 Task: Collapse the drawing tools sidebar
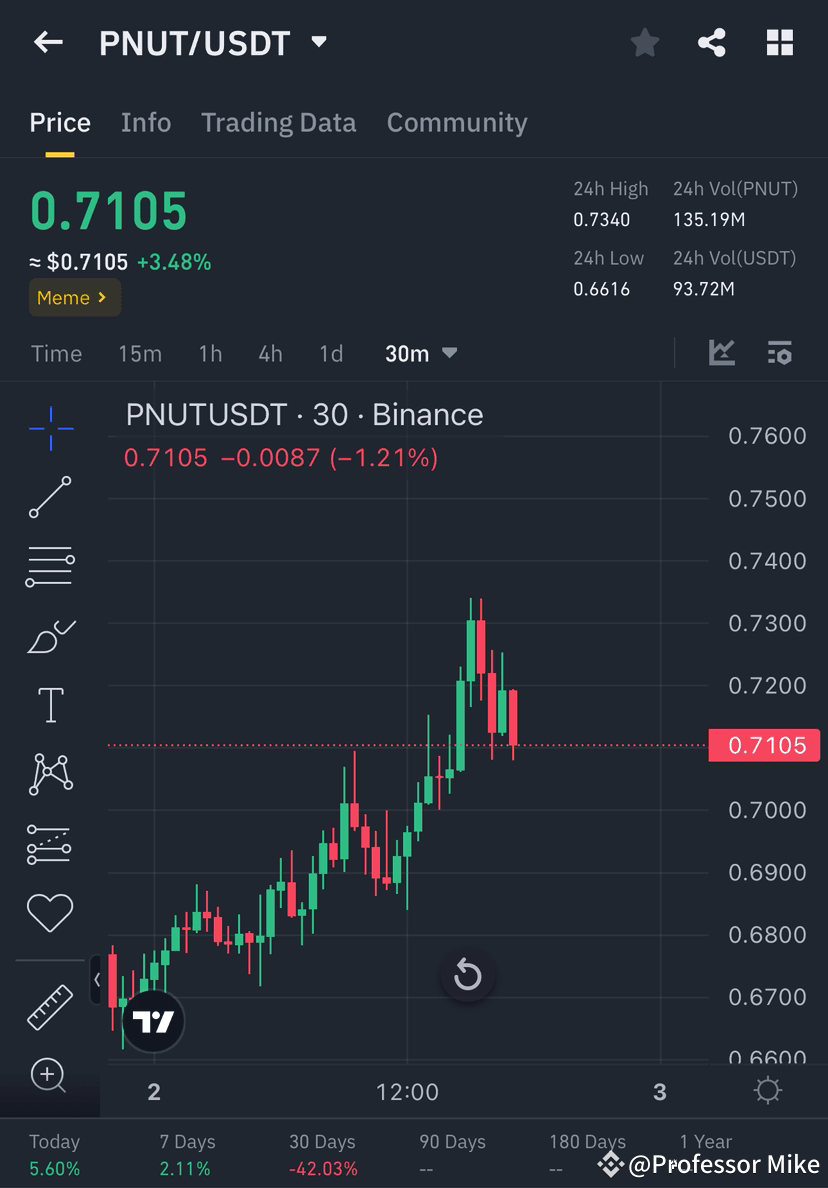(x=97, y=981)
